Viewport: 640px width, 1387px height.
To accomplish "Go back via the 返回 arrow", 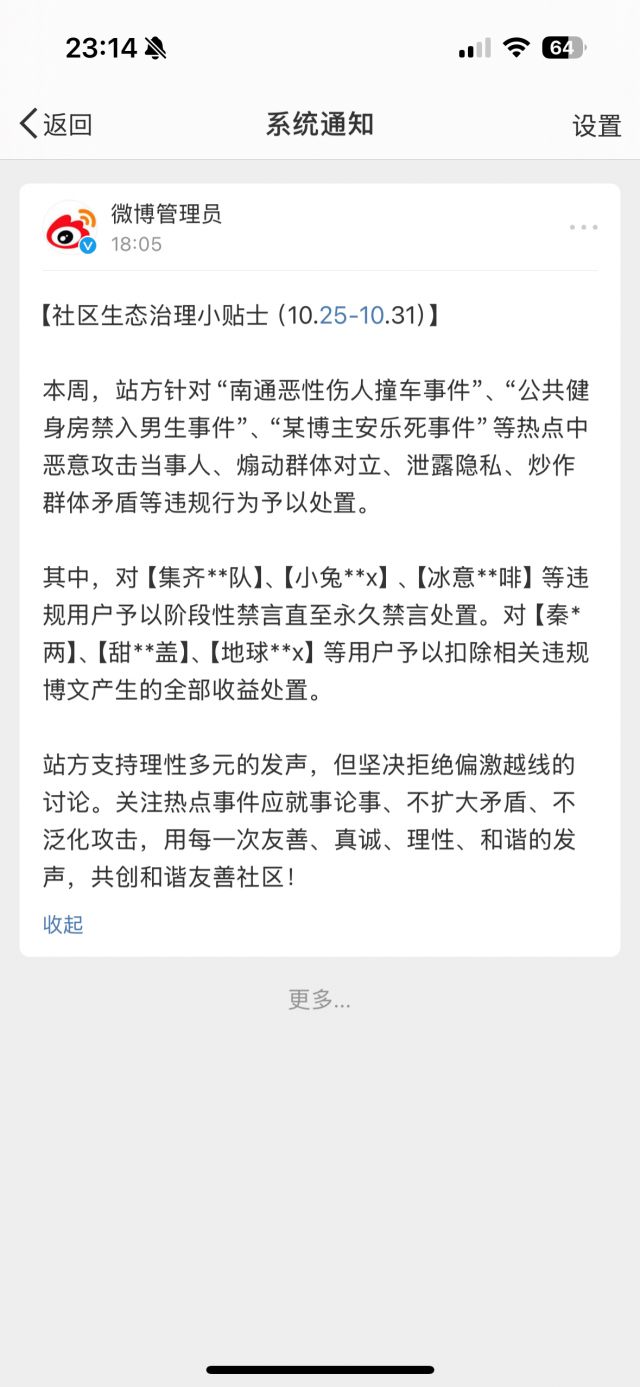I will point(55,125).
